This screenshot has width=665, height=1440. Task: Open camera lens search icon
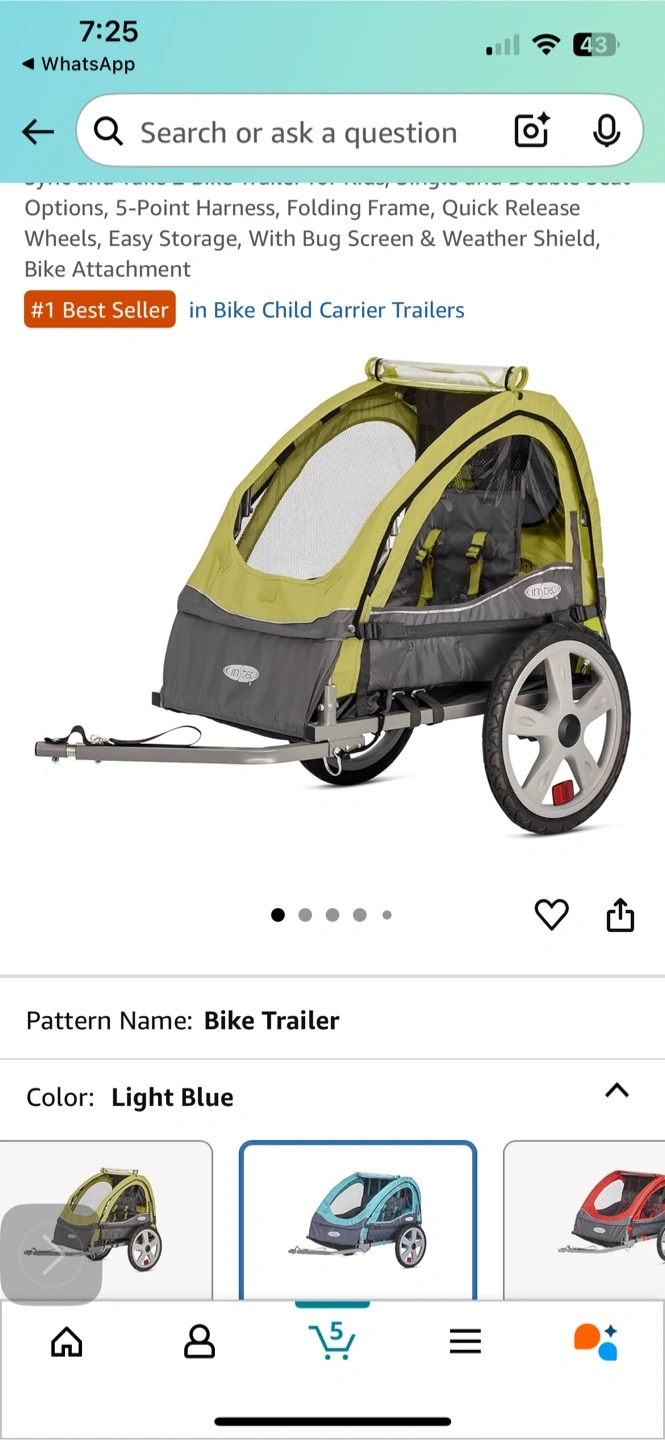(x=532, y=132)
